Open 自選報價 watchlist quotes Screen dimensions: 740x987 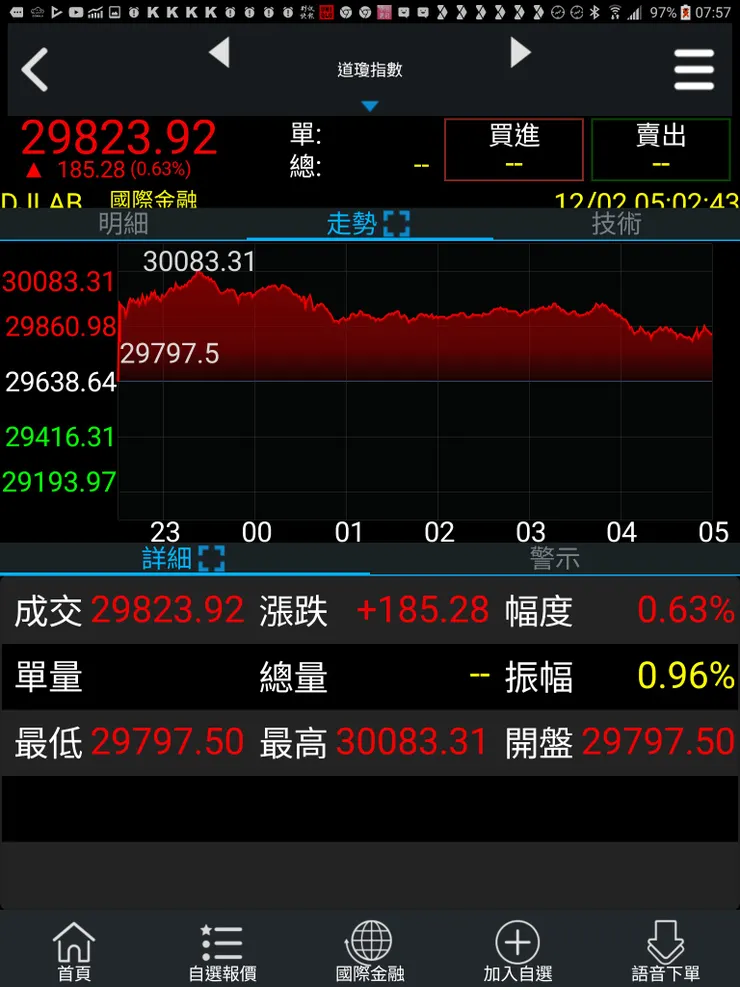pyautogui.click(x=222, y=948)
